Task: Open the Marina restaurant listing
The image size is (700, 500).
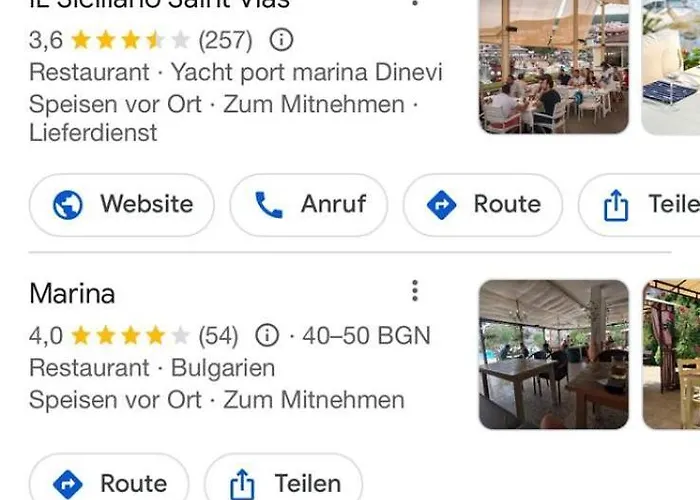Action: pyautogui.click(x=72, y=294)
